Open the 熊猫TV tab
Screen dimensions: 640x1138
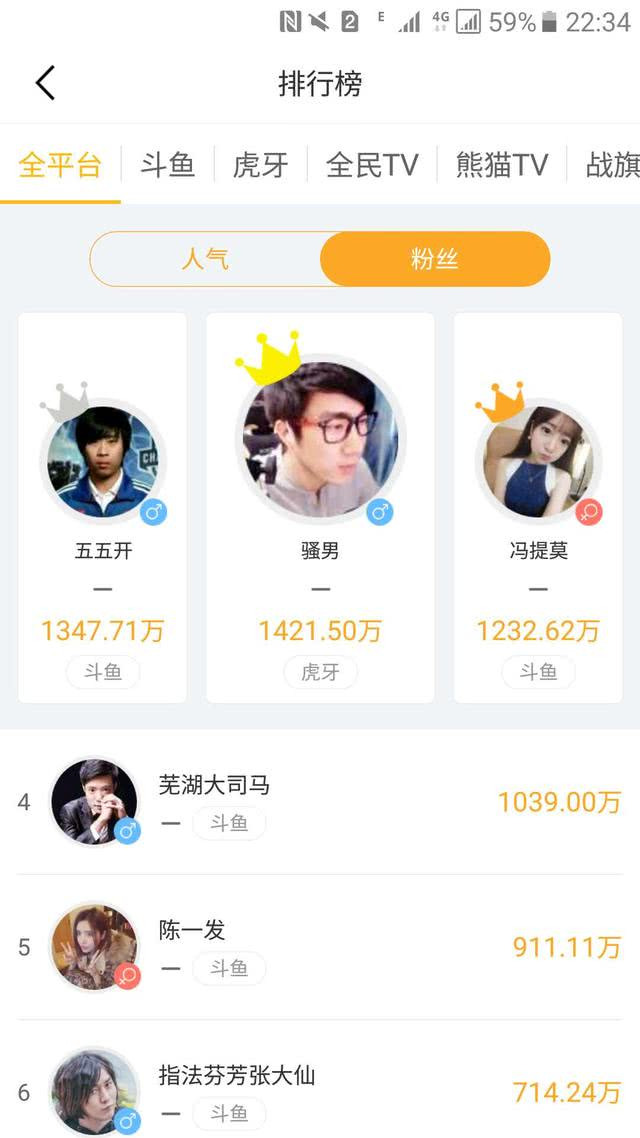(501, 165)
